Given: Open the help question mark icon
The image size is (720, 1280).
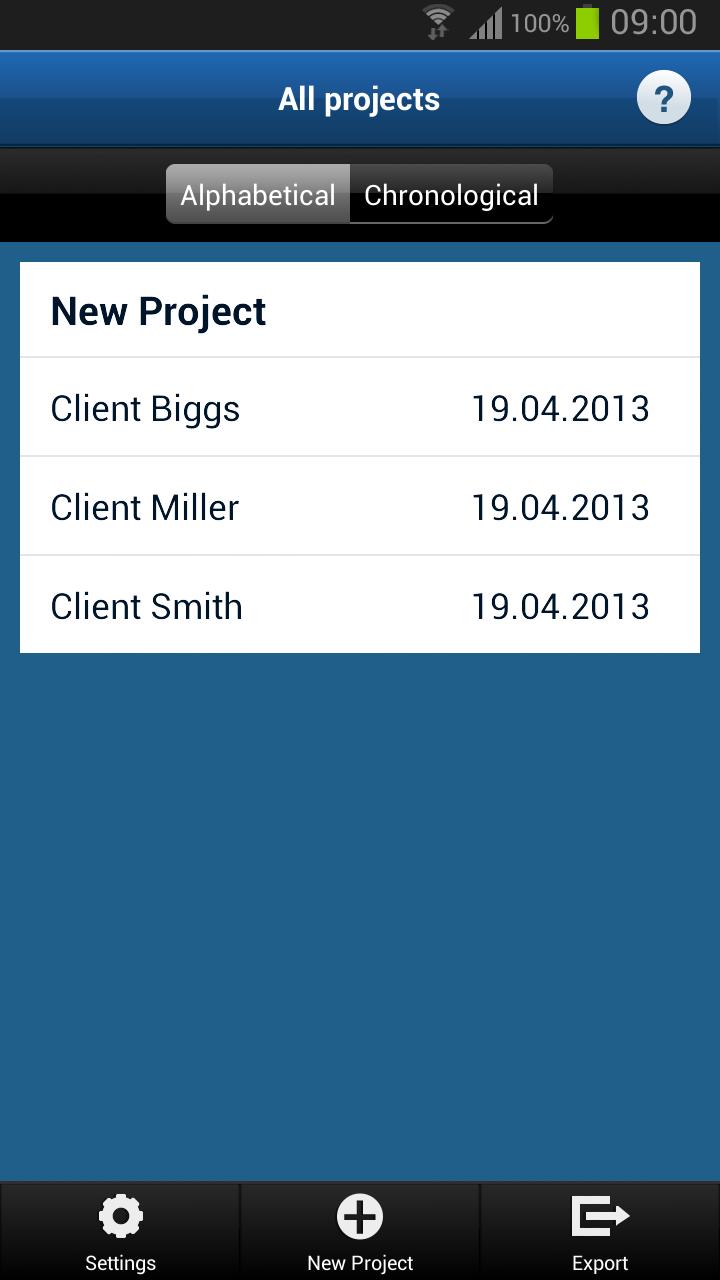Looking at the screenshot, I should (663, 97).
